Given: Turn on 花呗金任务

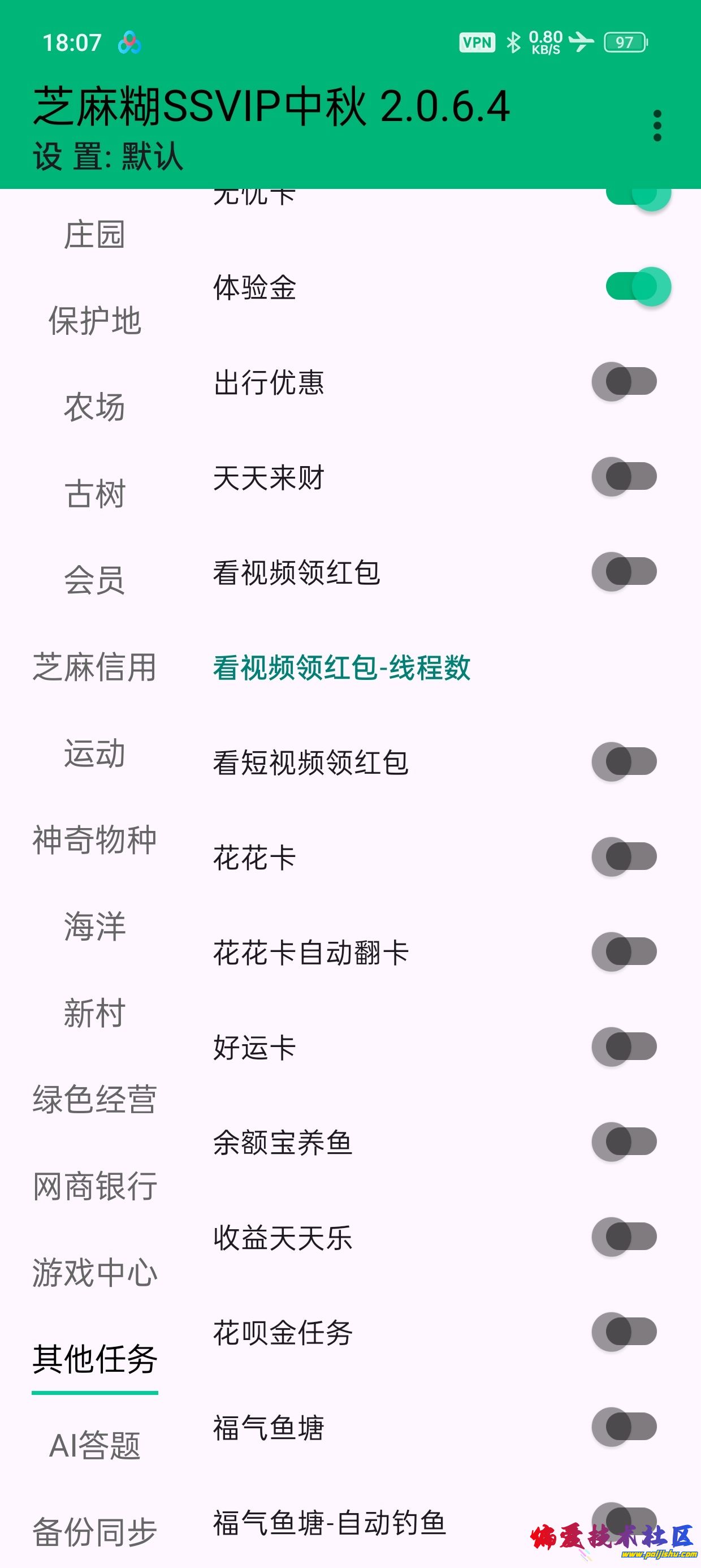Looking at the screenshot, I should click(625, 1332).
